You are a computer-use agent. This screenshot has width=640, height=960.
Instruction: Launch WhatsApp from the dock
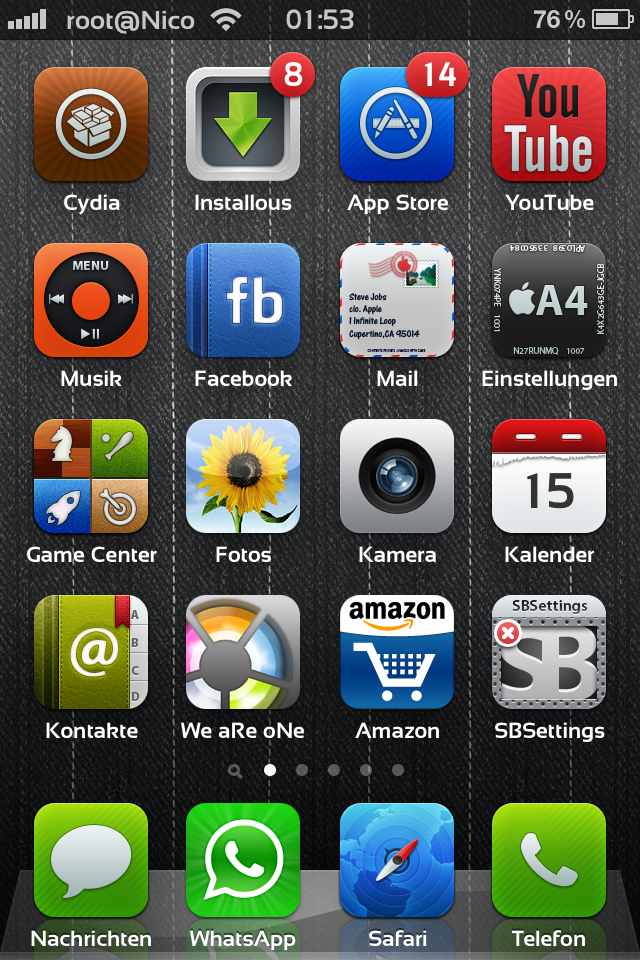point(243,860)
